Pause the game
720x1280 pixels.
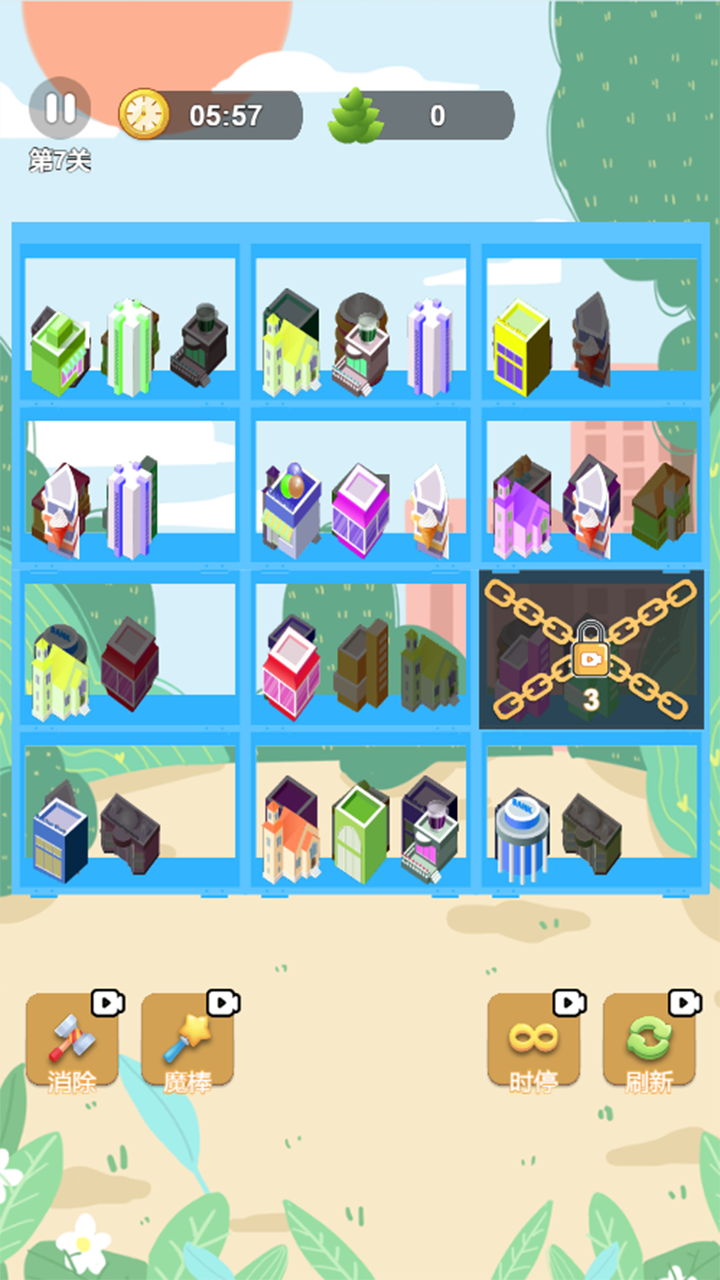[x=59, y=108]
